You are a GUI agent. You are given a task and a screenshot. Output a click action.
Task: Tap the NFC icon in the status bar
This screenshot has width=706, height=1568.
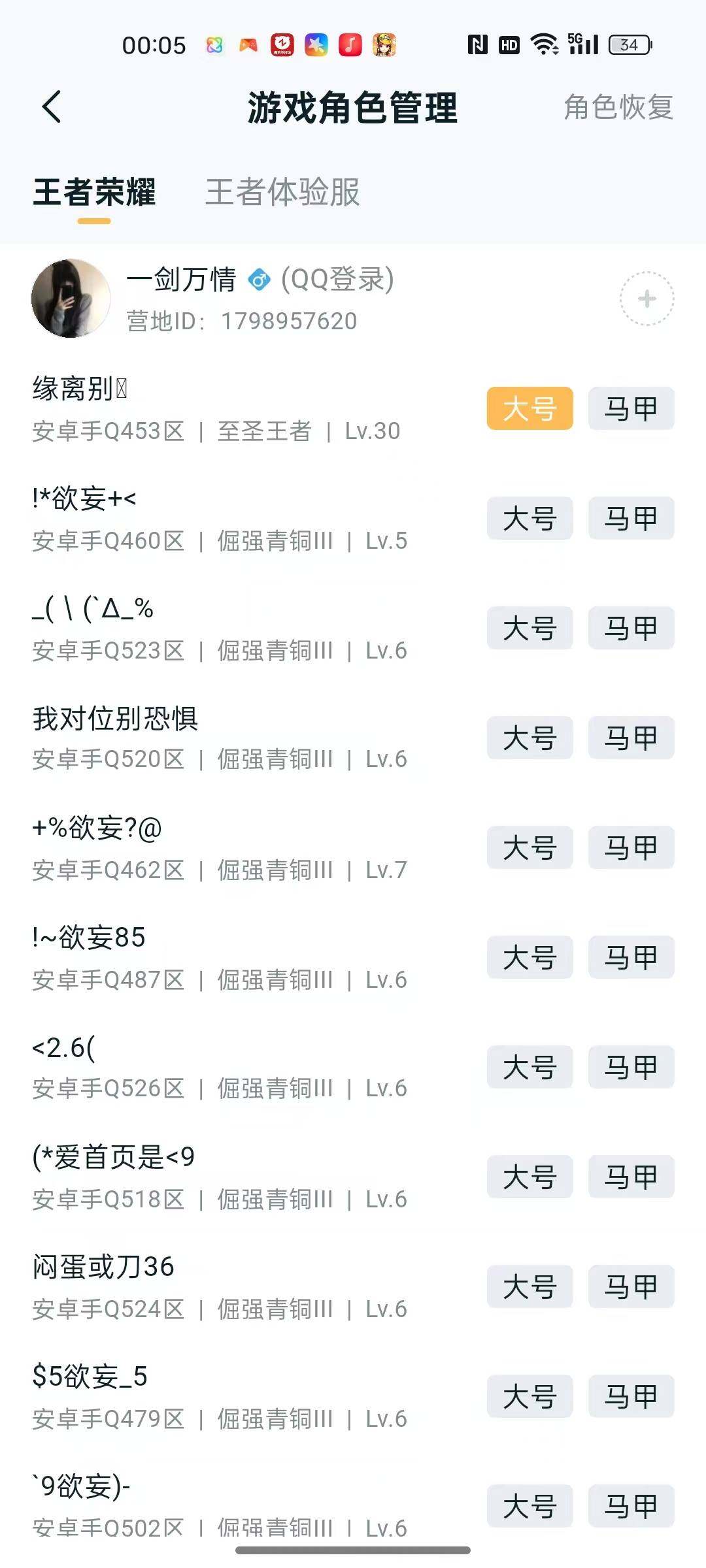click(x=477, y=44)
